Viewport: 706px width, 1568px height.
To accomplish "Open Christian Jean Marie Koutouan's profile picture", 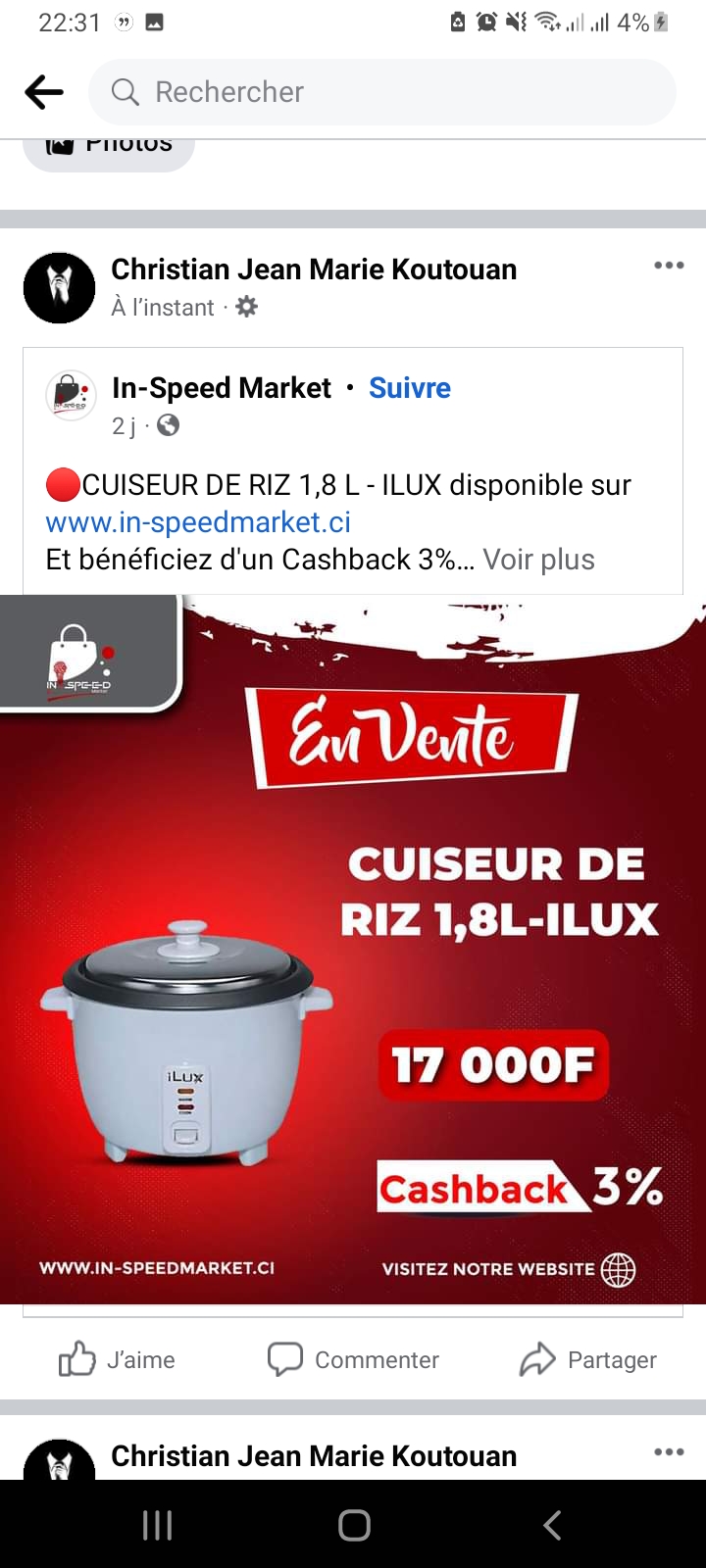I will point(59,288).
